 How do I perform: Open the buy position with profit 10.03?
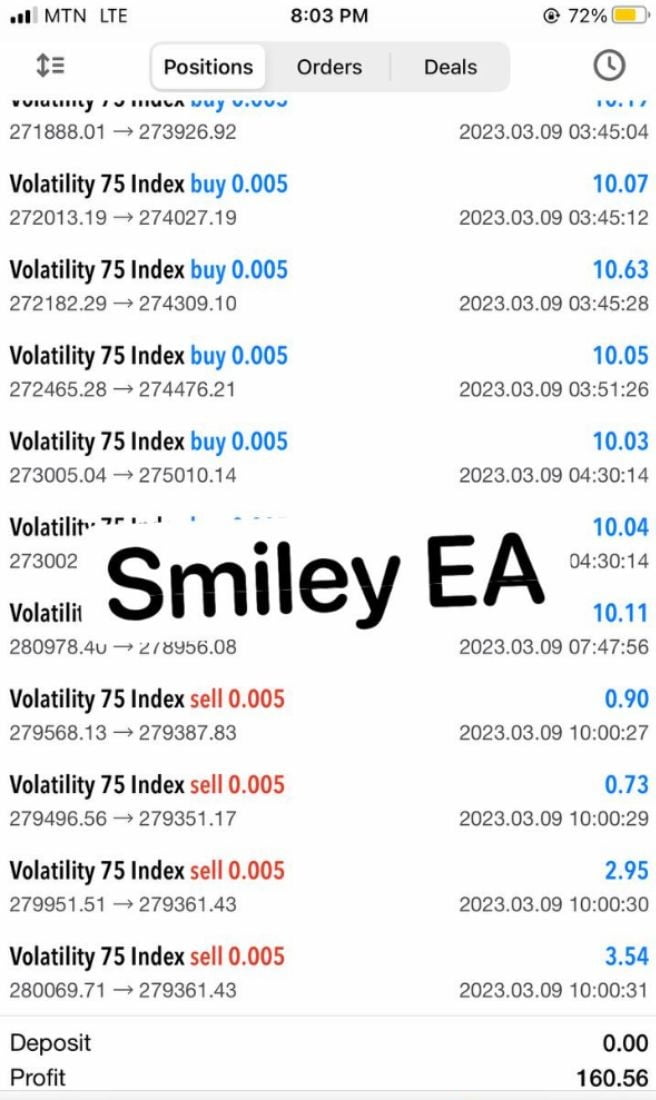click(x=328, y=457)
